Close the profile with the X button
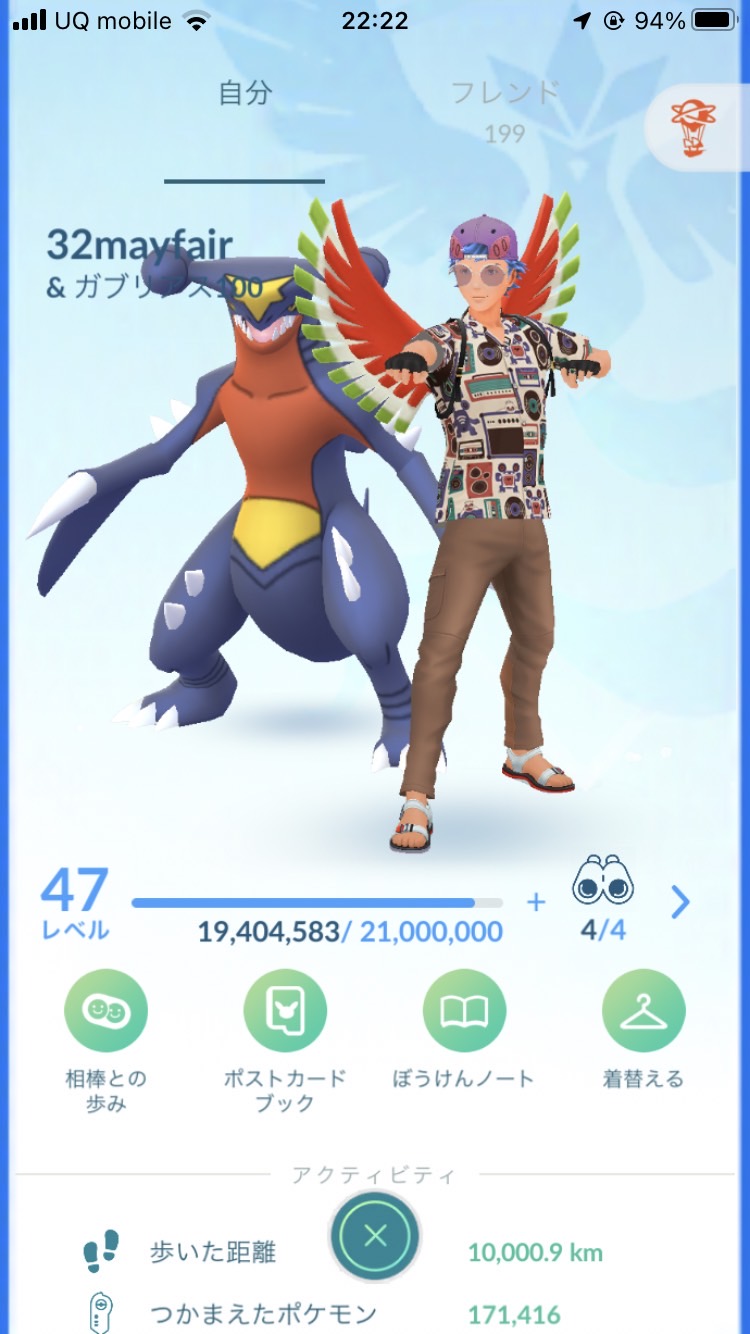Viewport: 750px width, 1334px height. (x=375, y=1236)
